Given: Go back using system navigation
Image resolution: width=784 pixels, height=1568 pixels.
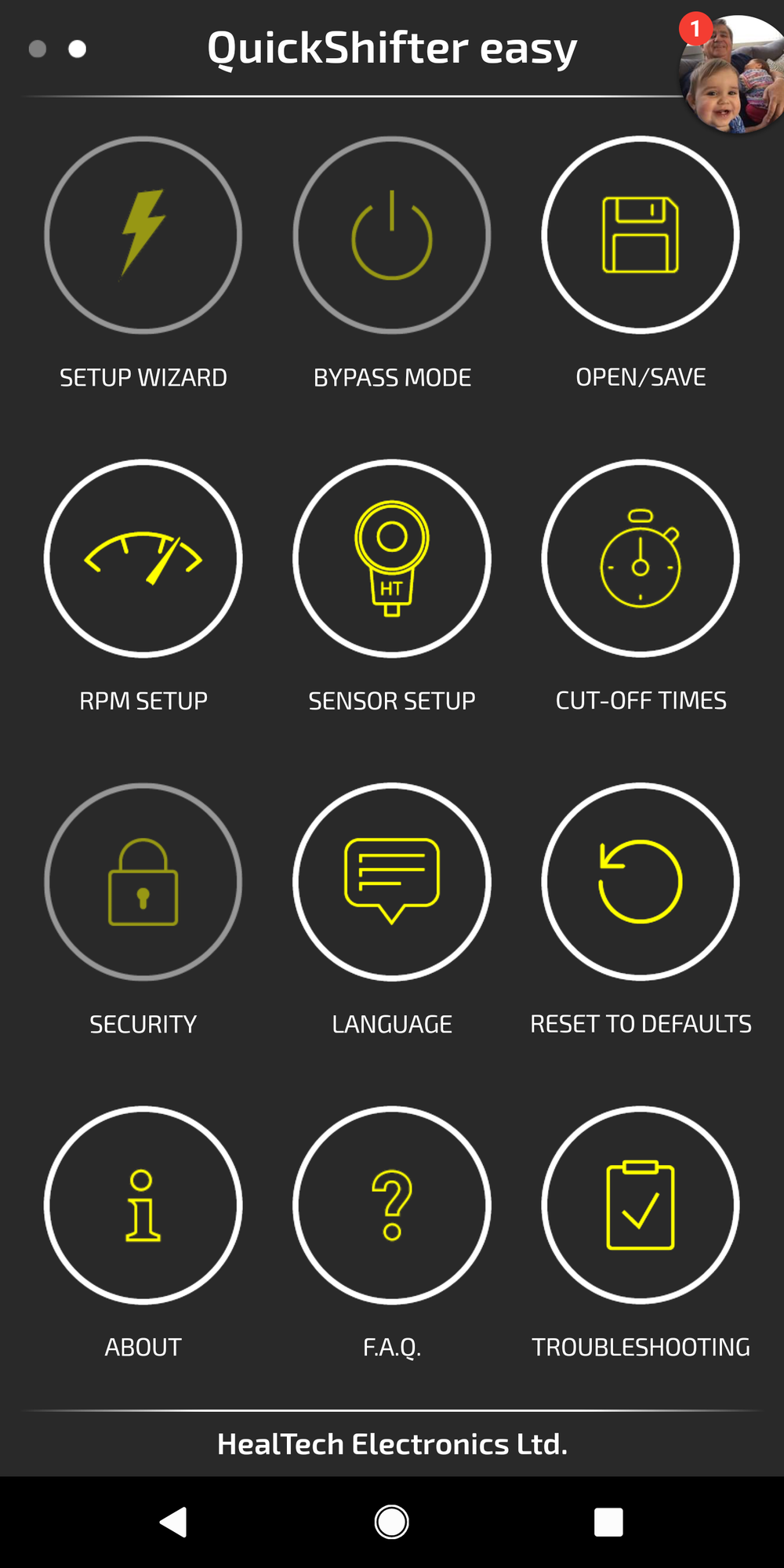Looking at the screenshot, I should (174, 1522).
